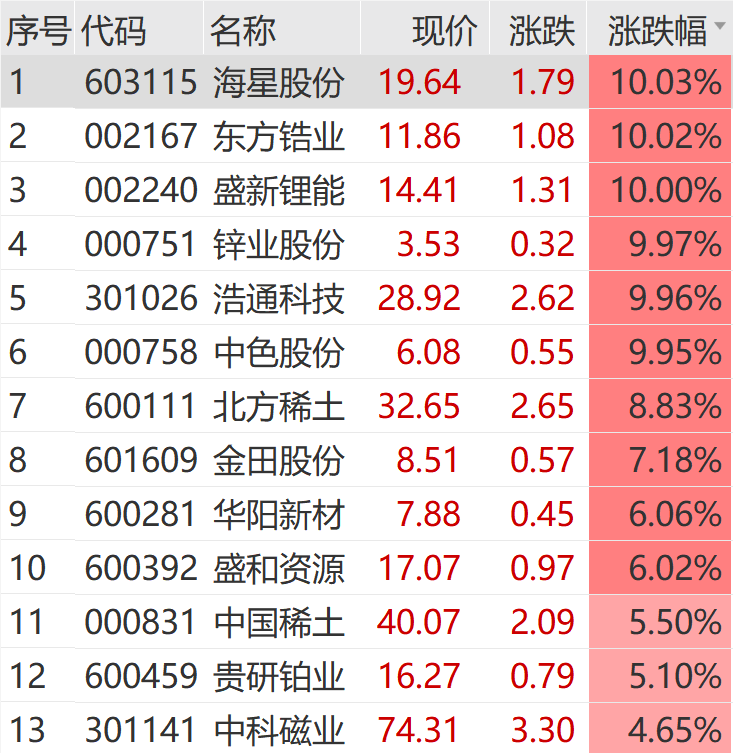Open the 盛新锂能 stock row
Image resolution: width=733 pixels, height=753 pixels.
(x=278, y=191)
